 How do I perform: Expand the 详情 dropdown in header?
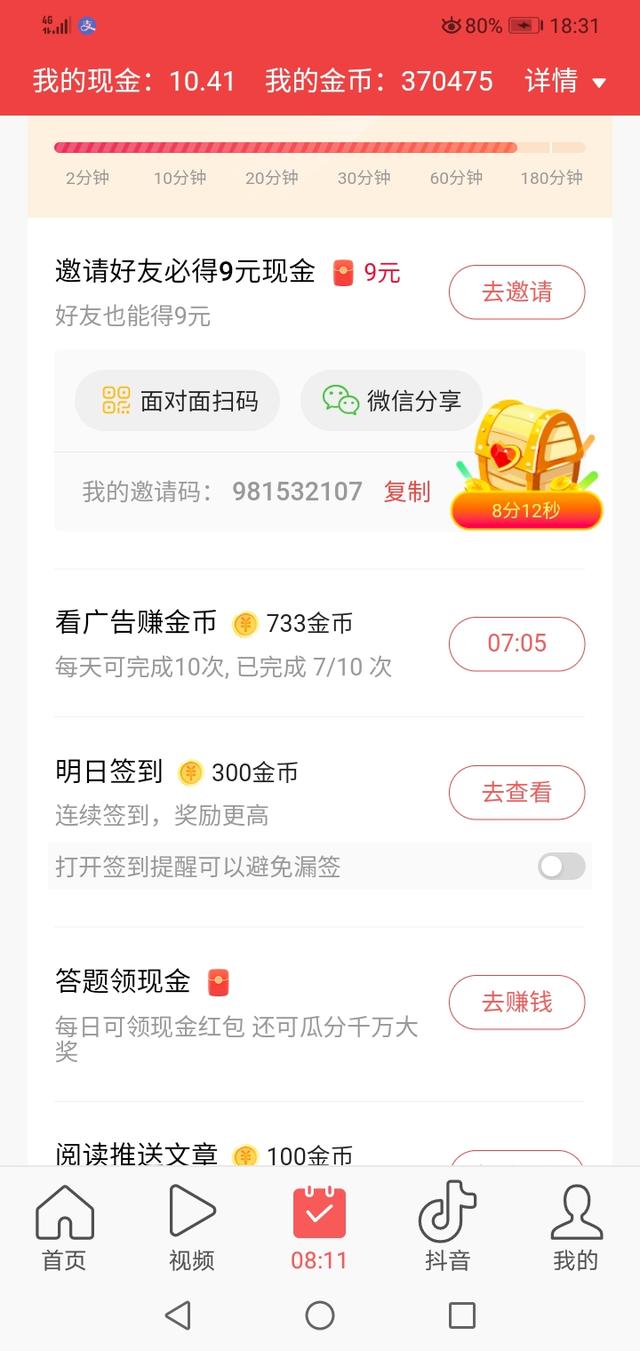point(565,81)
